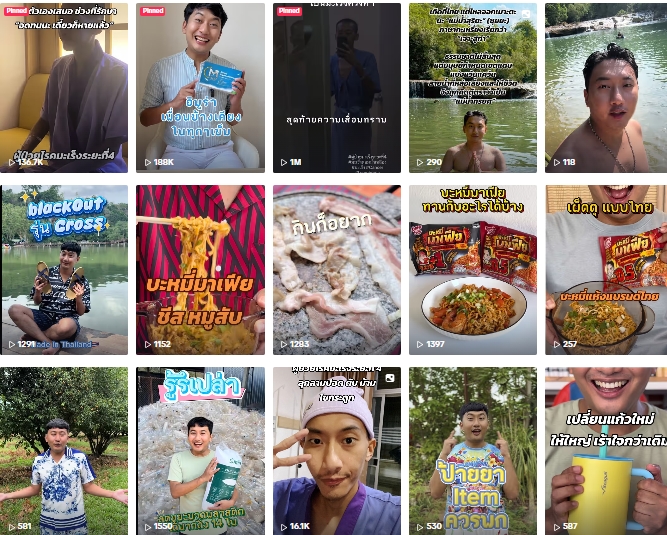Play the instant noodle video with 1397 views
Image resolution: width=667 pixels, height=535 pixels.
(473, 270)
